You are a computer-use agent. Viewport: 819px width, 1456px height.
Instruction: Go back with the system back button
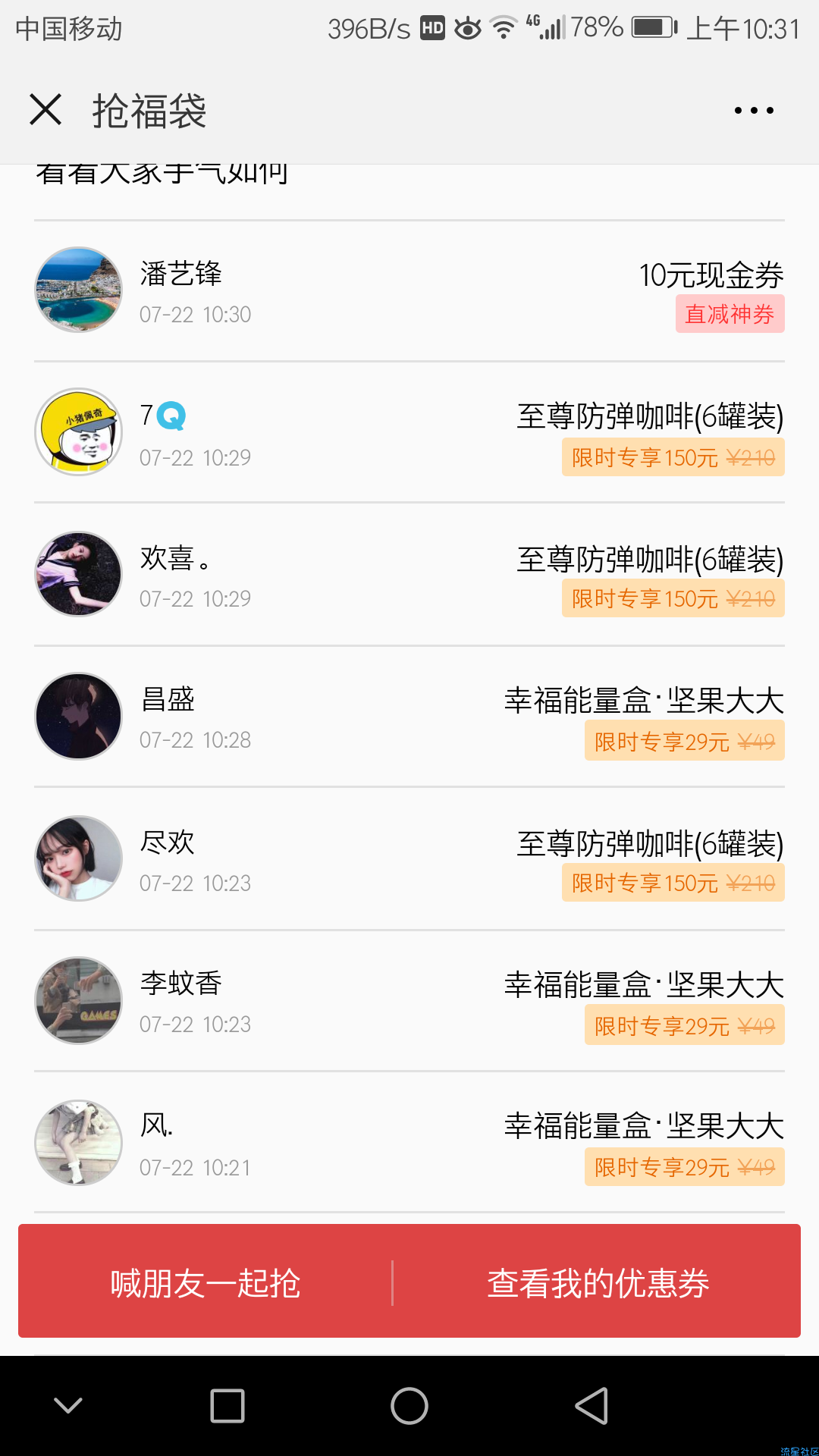[591, 1406]
